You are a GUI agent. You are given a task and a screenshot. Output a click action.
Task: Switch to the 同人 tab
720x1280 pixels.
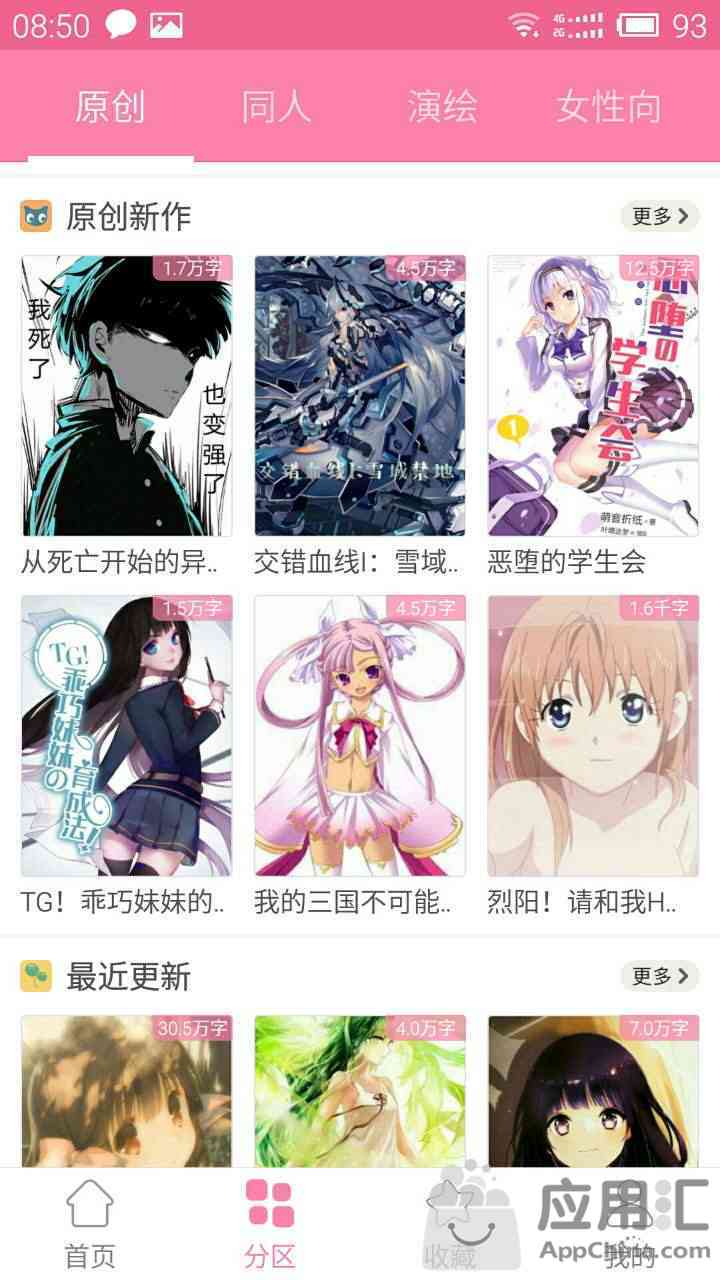(x=276, y=107)
